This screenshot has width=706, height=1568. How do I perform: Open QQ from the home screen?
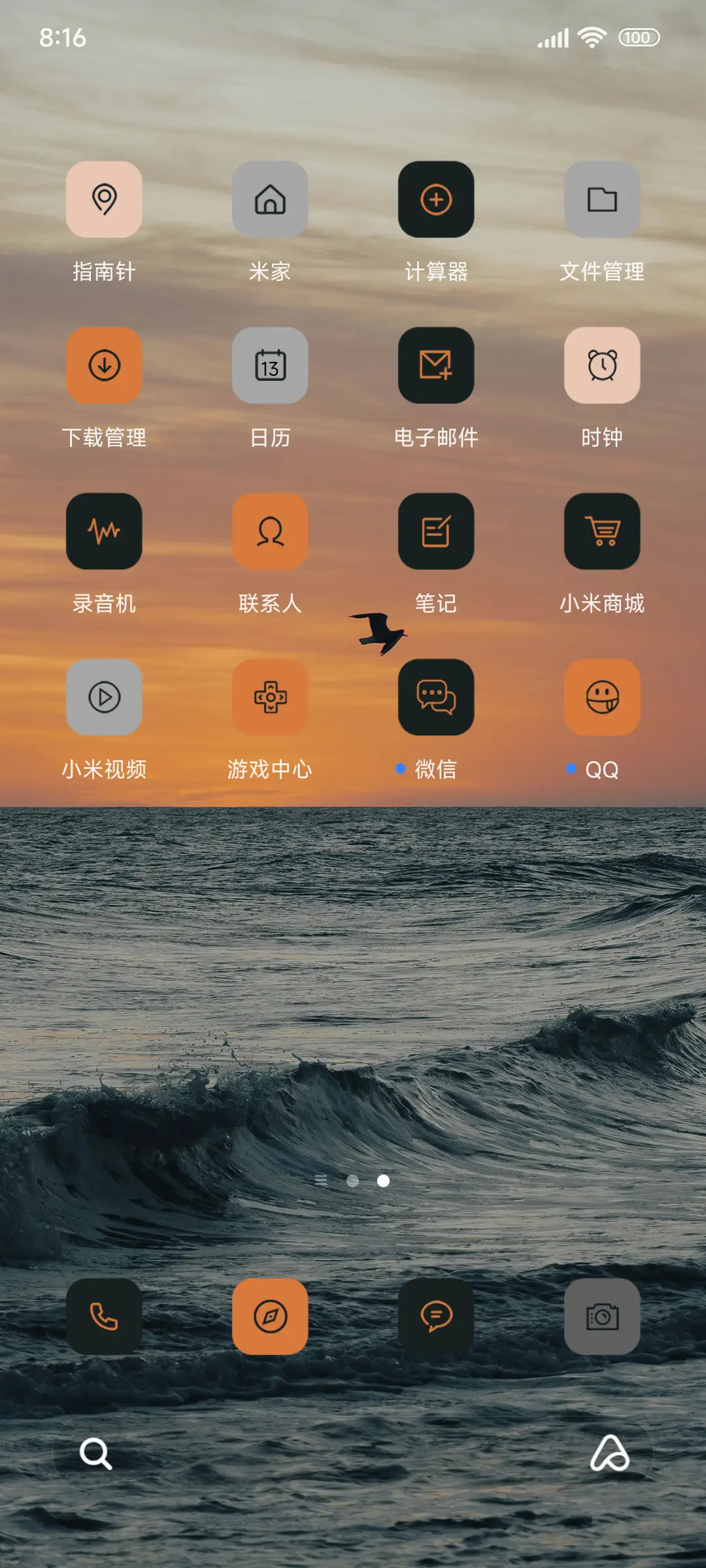coord(602,696)
